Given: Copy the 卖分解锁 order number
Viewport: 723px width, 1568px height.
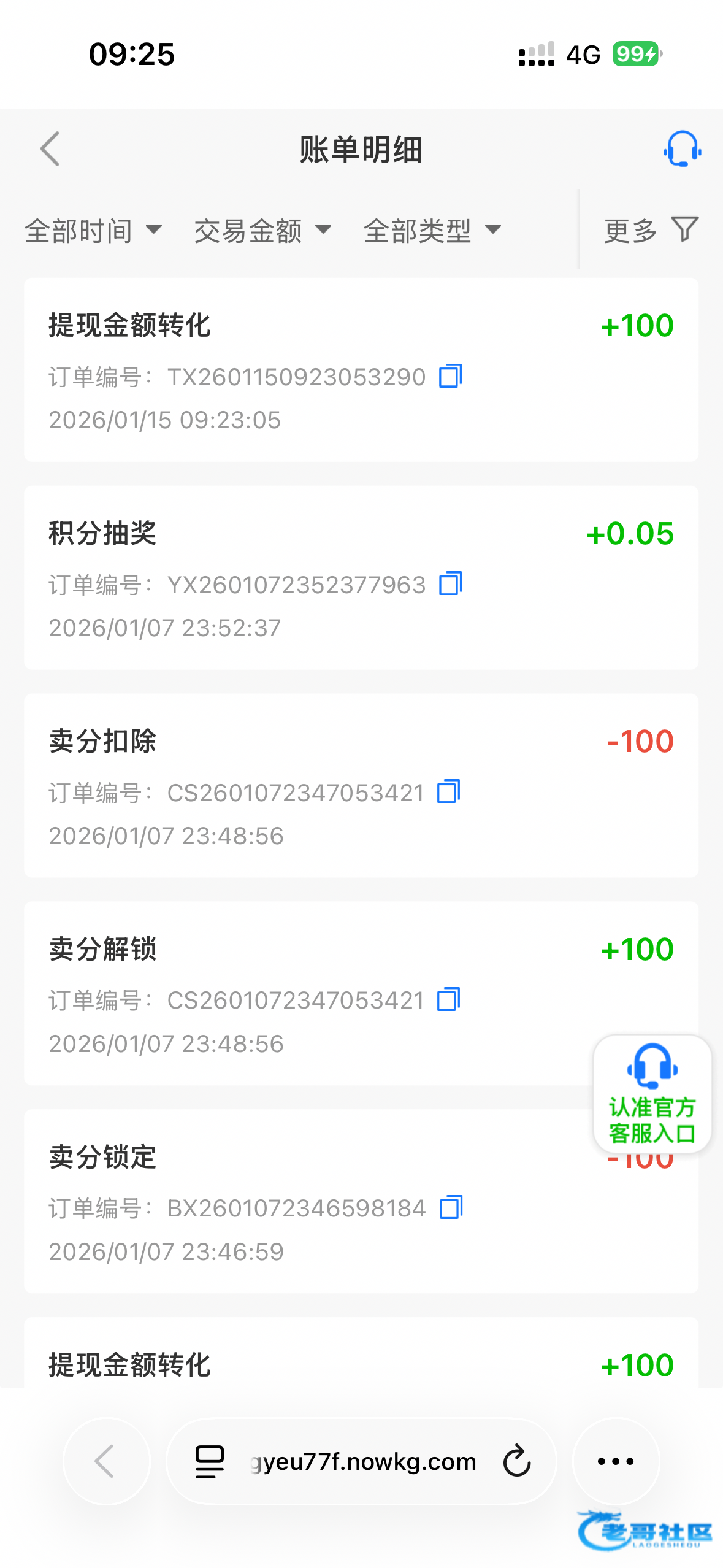Looking at the screenshot, I should pyautogui.click(x=448, y=1000).
